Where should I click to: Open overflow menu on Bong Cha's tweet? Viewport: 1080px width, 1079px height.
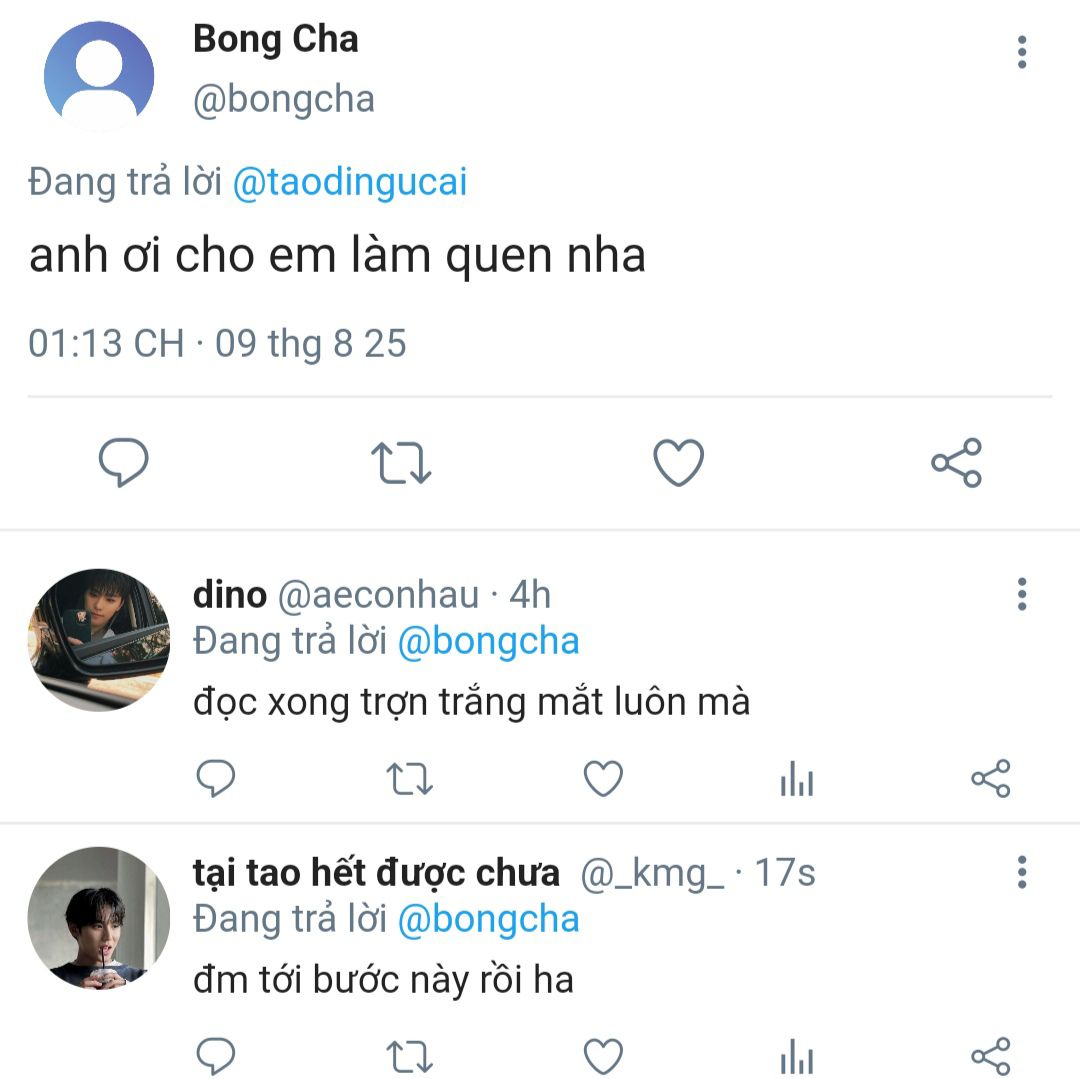click(1022, 52)
